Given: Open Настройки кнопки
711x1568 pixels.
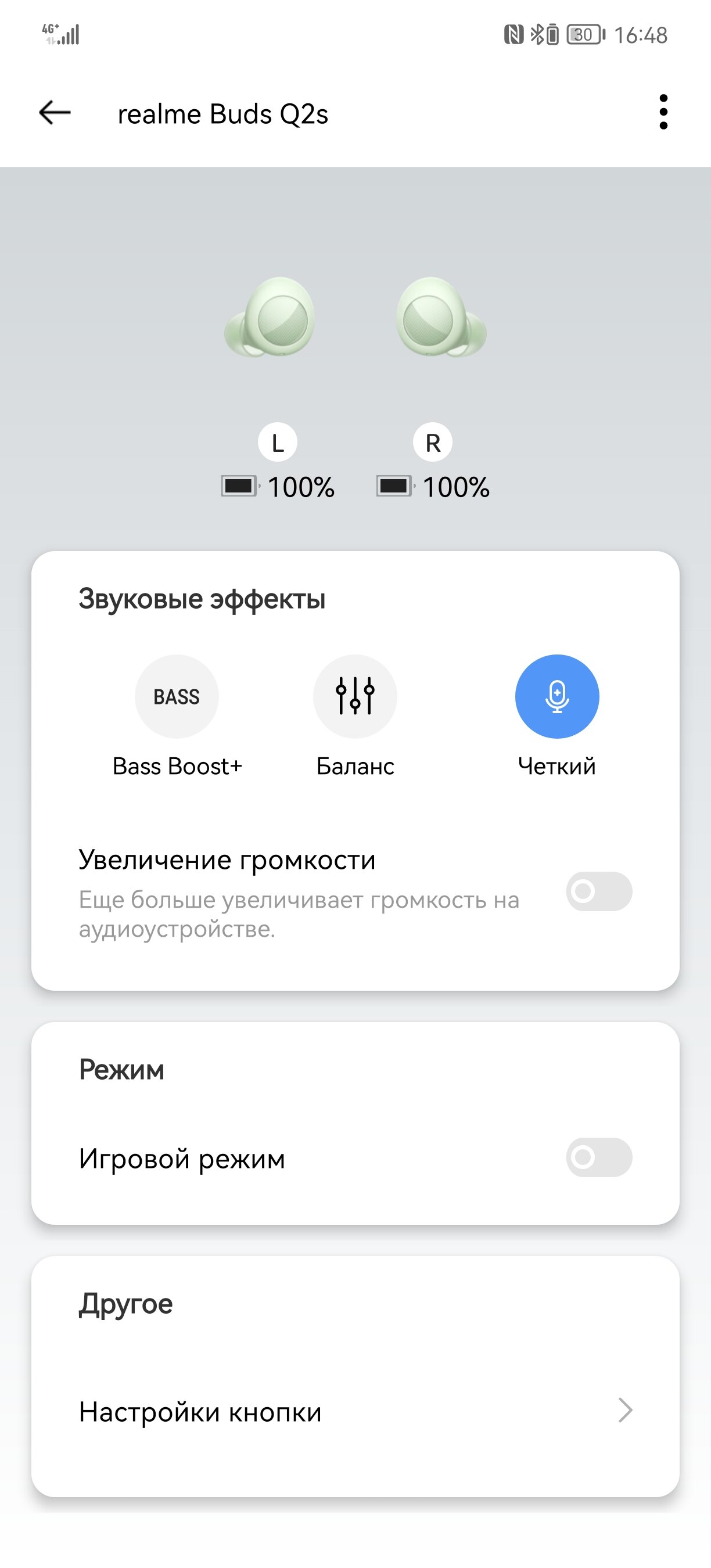Looking at the screenshot, I should [x=355, y=1411].
